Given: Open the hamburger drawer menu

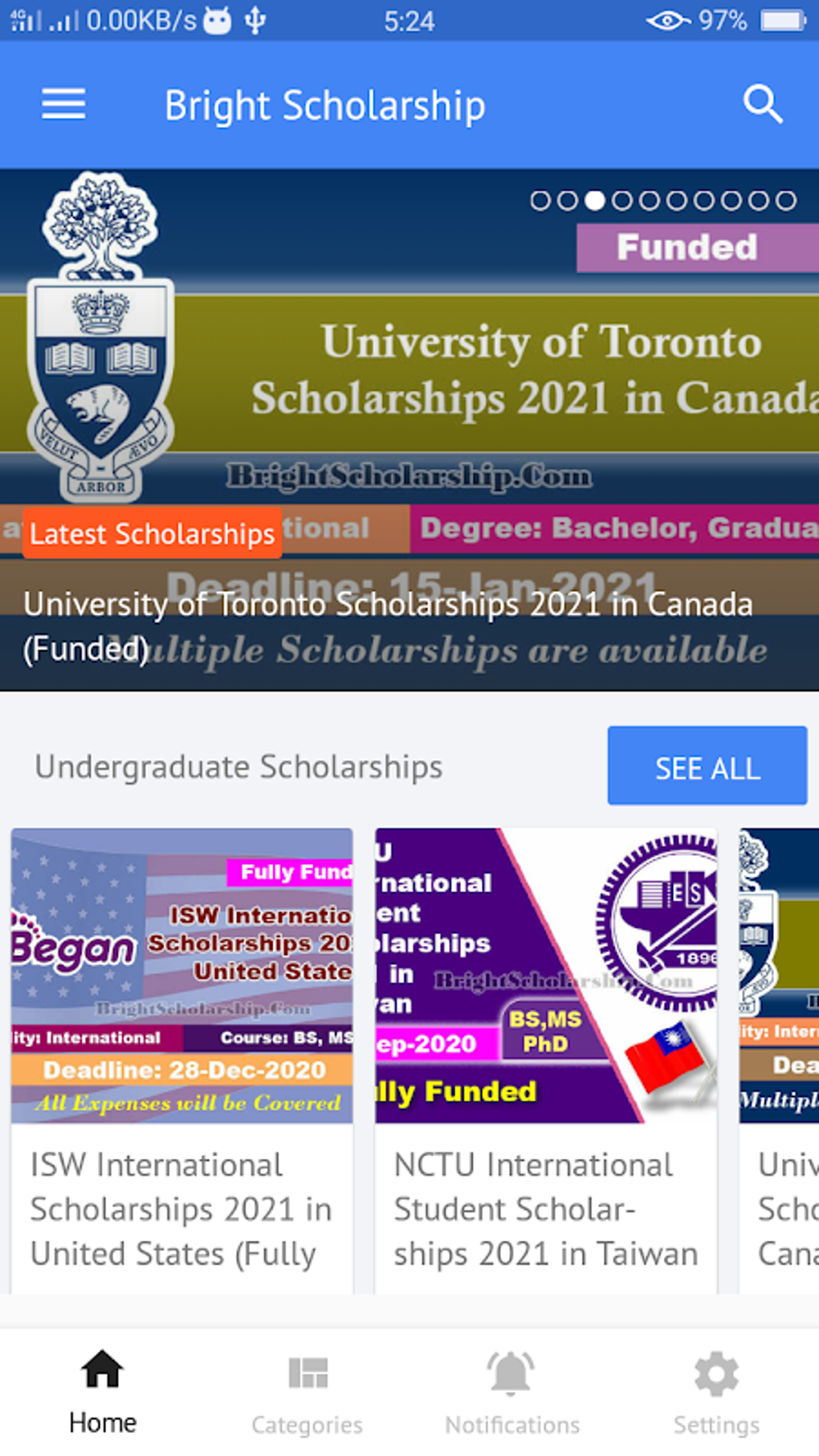Looking at the screenshot, I should (x=63, y=104).
